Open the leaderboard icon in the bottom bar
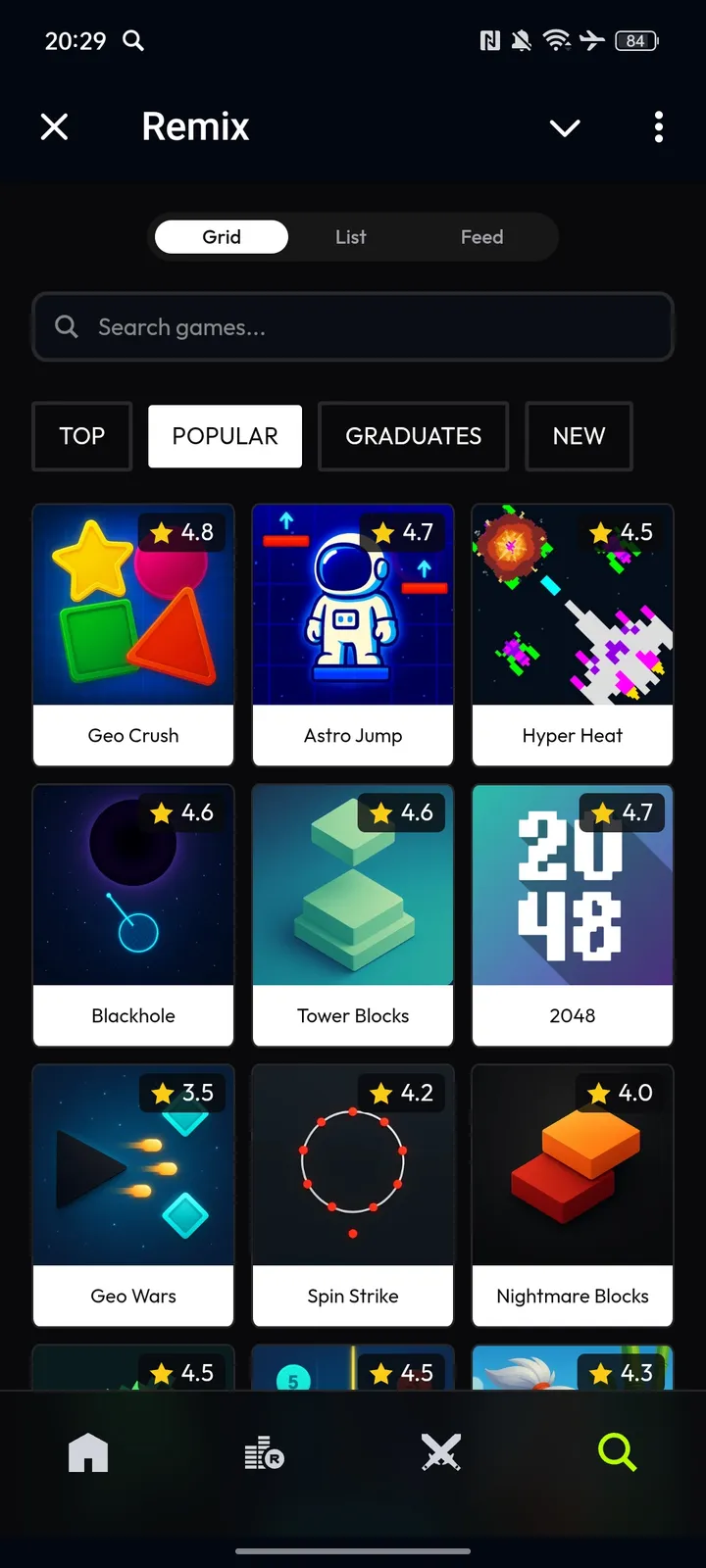 (263, 1453)
